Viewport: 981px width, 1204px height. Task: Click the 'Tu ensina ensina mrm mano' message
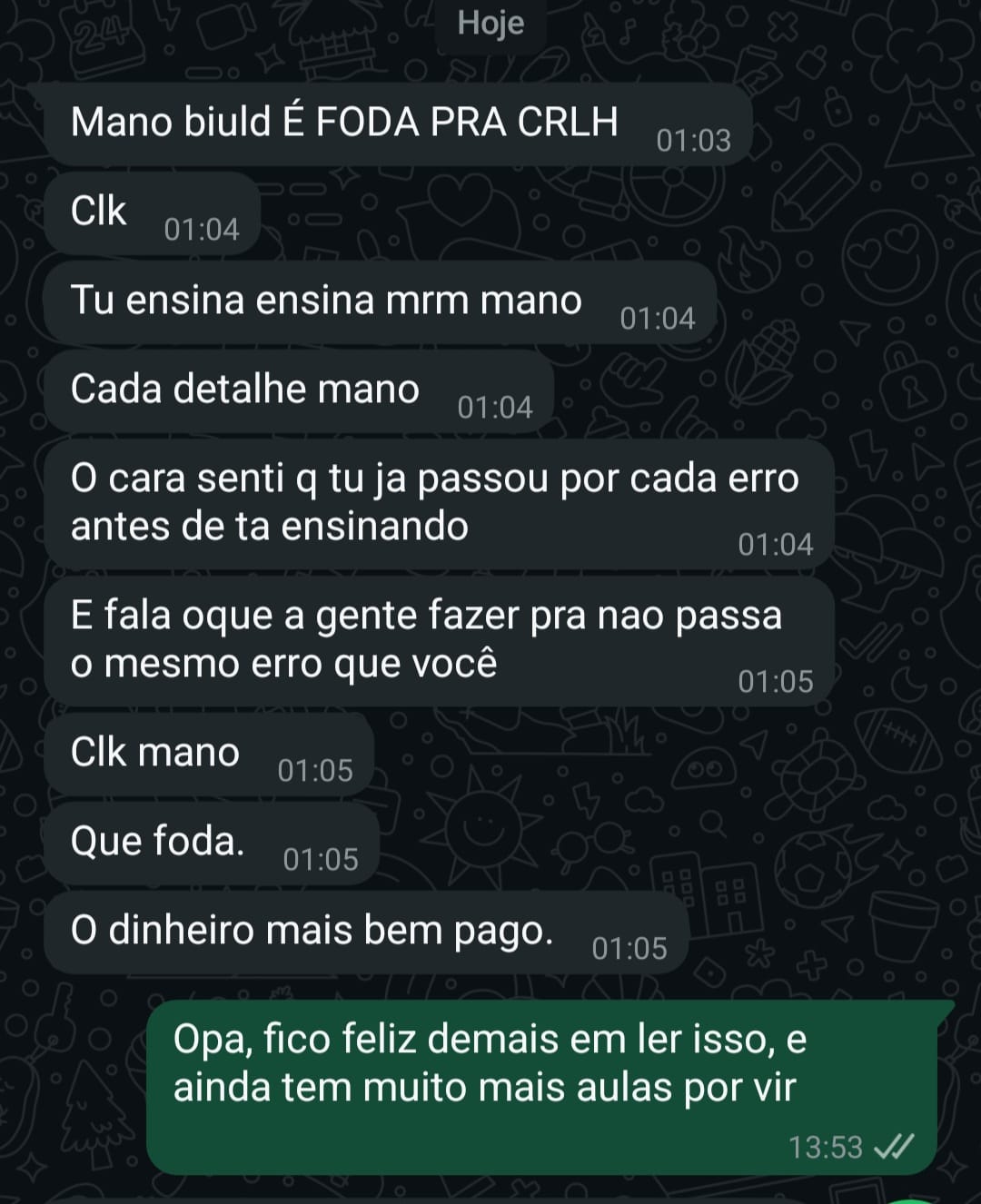coord(327,301)
